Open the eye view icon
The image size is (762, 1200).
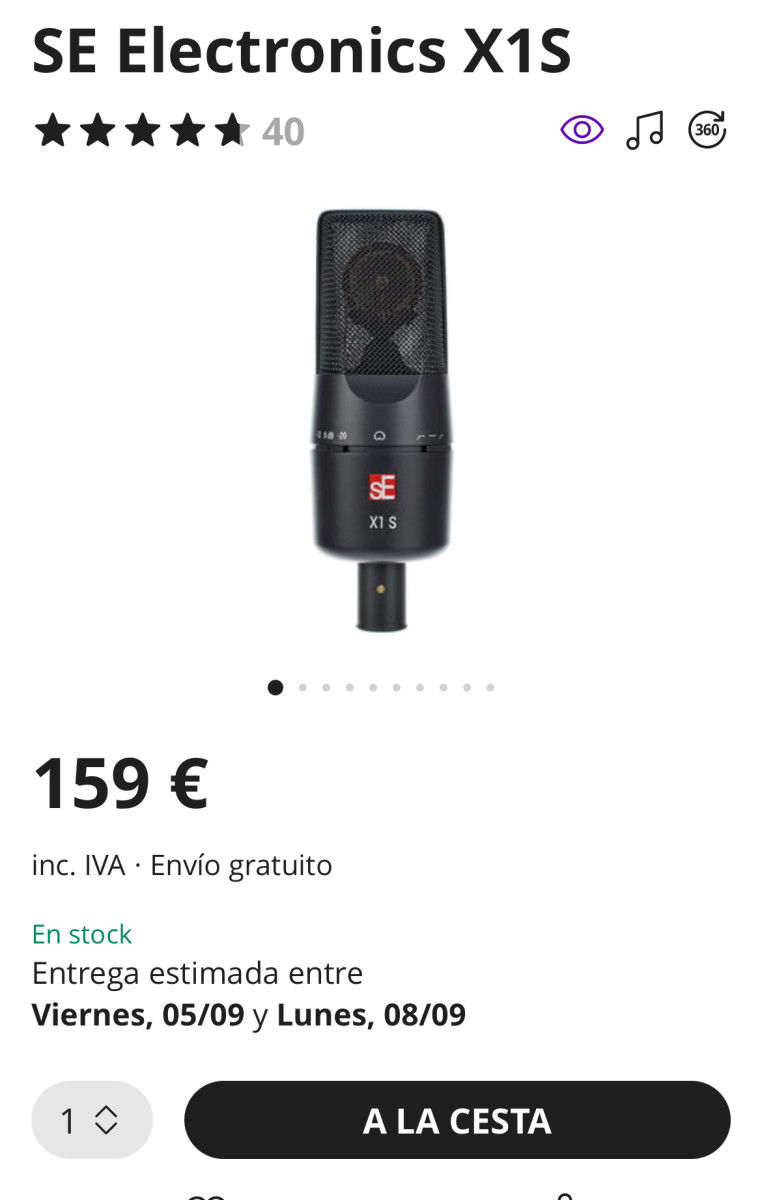pyautogui.click(x=581, y=130)
